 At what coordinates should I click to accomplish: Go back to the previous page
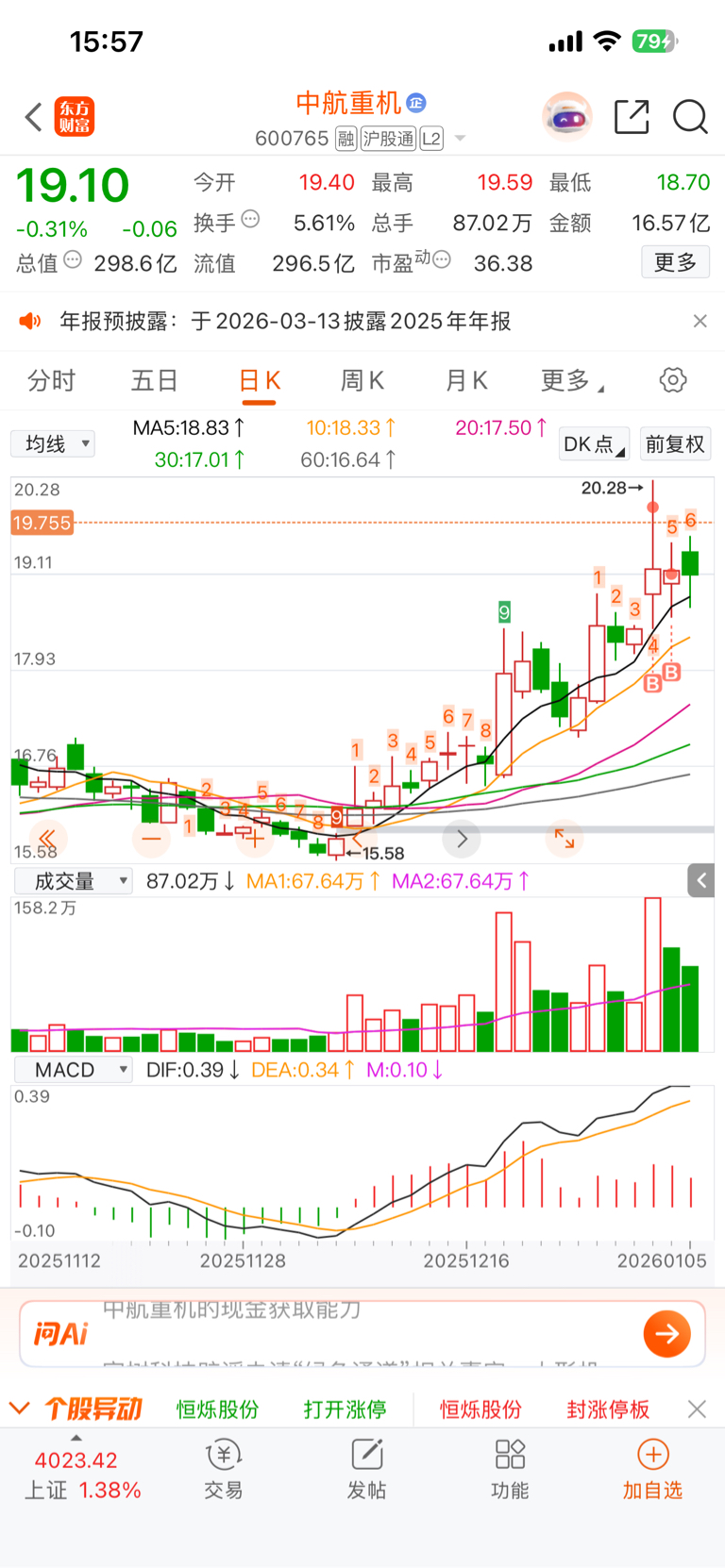tap(34, 118)
